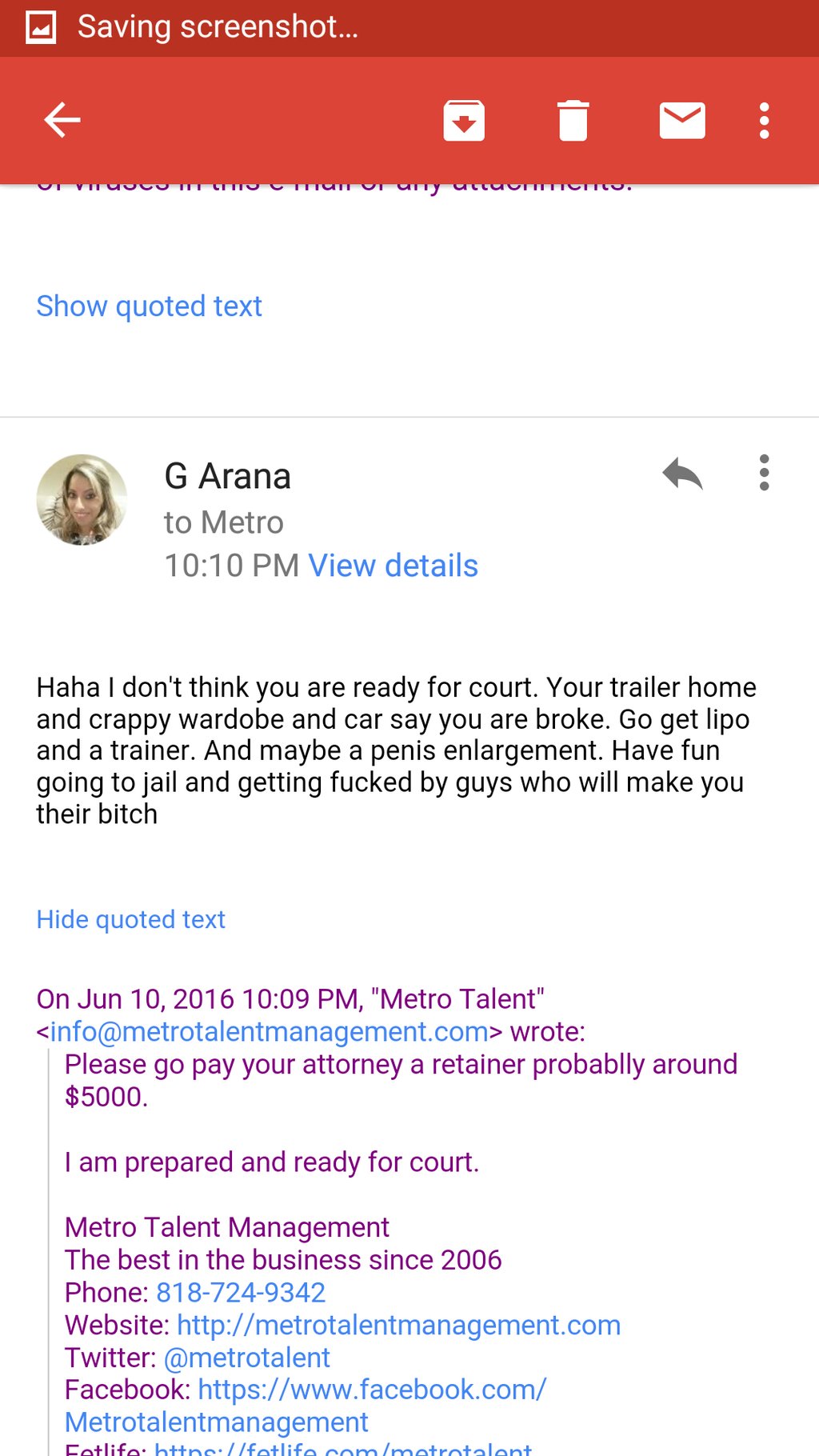
Task: Hide quoted text in this message
Action: 130,919
